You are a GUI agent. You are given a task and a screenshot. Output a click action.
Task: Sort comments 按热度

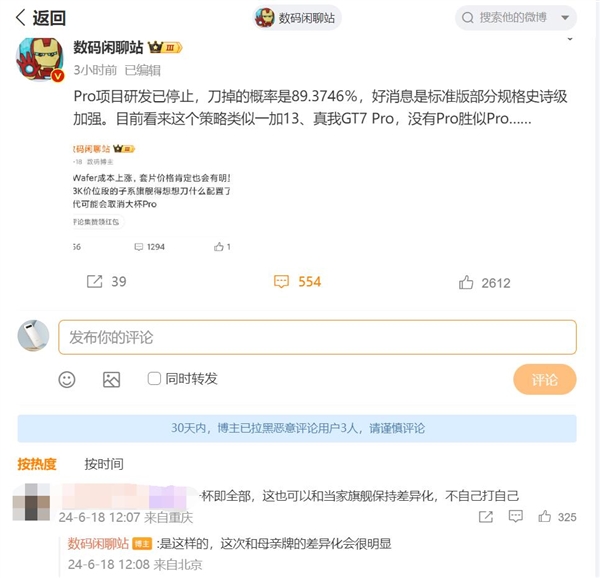(x=37, y=464)
